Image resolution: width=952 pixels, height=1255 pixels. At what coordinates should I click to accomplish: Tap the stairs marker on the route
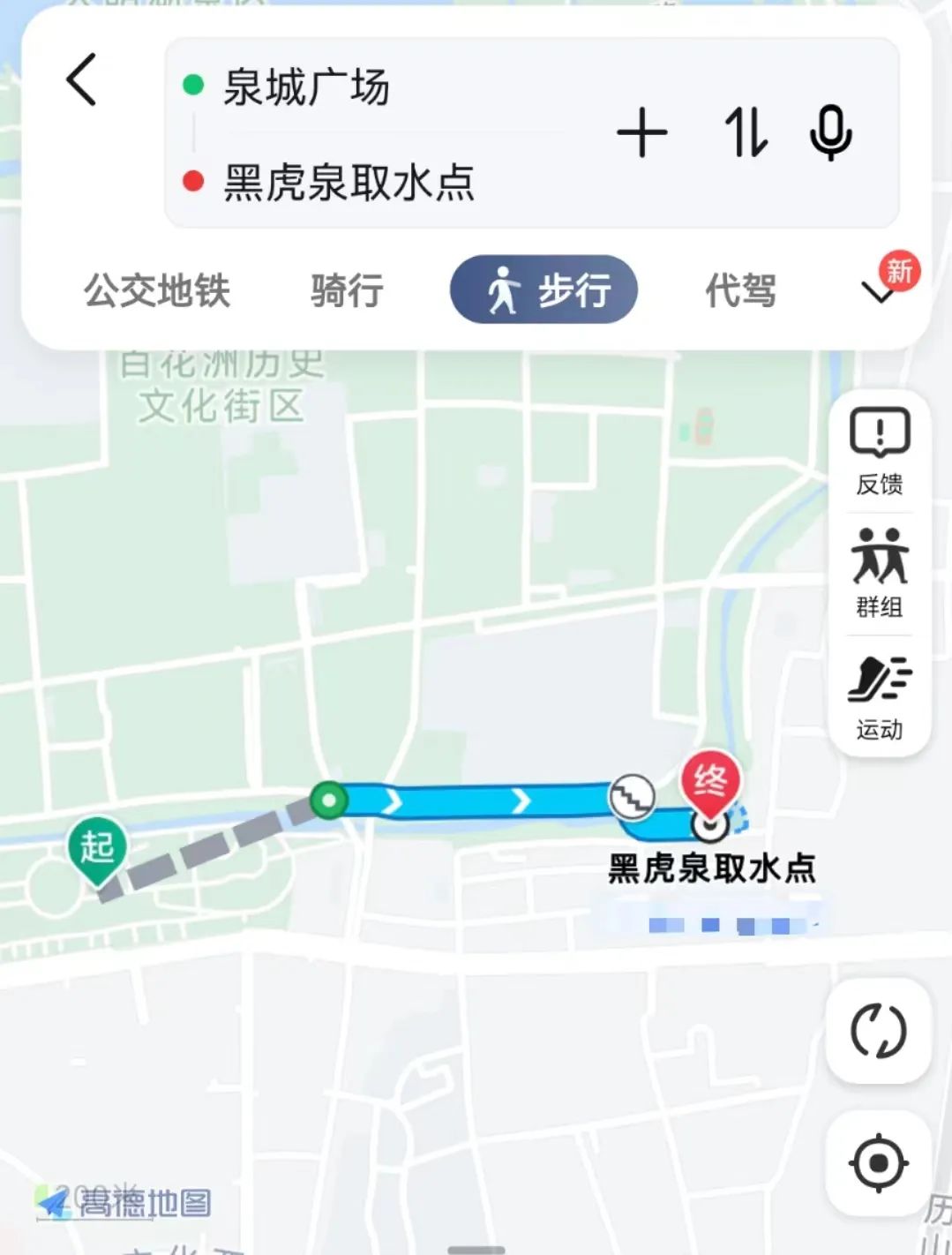pos(632,797)
